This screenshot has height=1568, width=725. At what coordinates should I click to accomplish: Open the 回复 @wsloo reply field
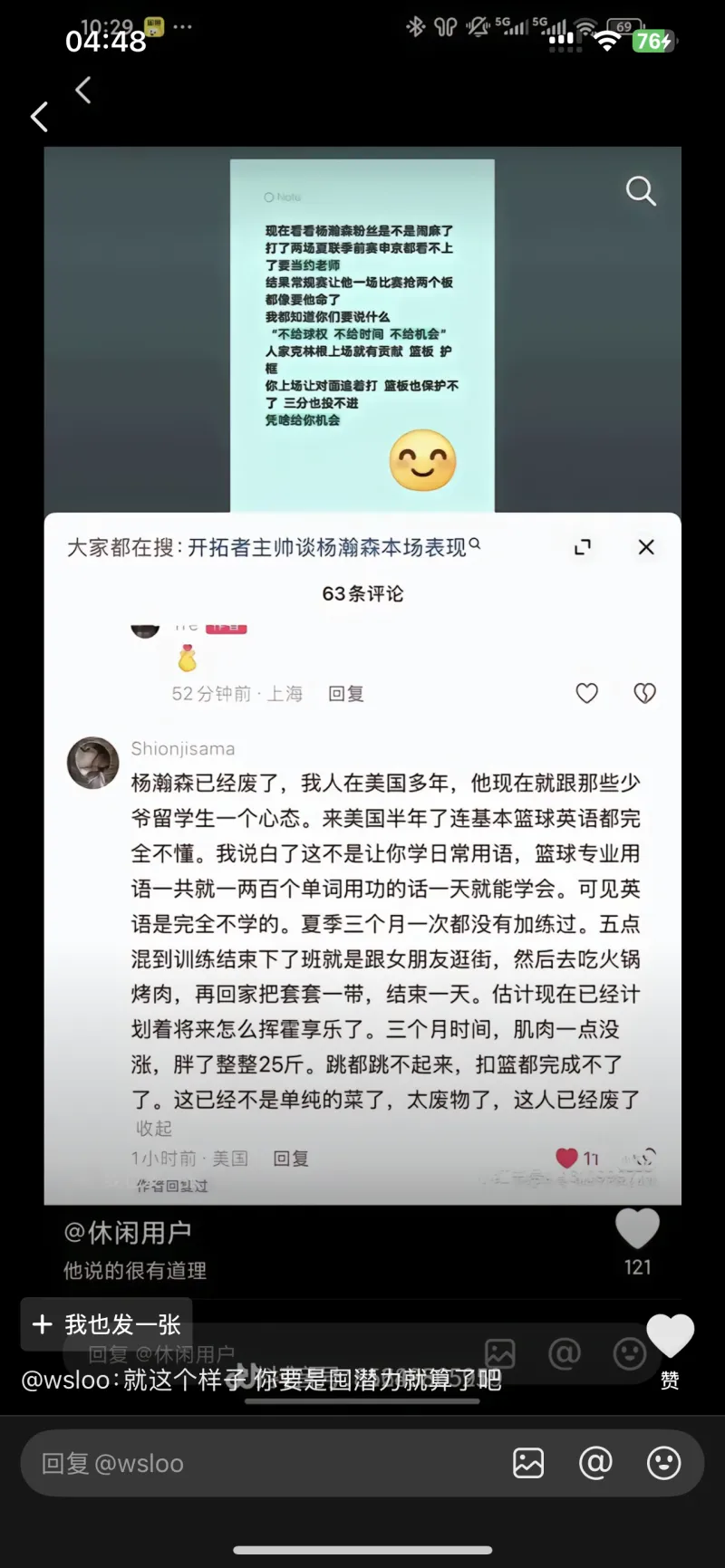(x=263, y=1463)
